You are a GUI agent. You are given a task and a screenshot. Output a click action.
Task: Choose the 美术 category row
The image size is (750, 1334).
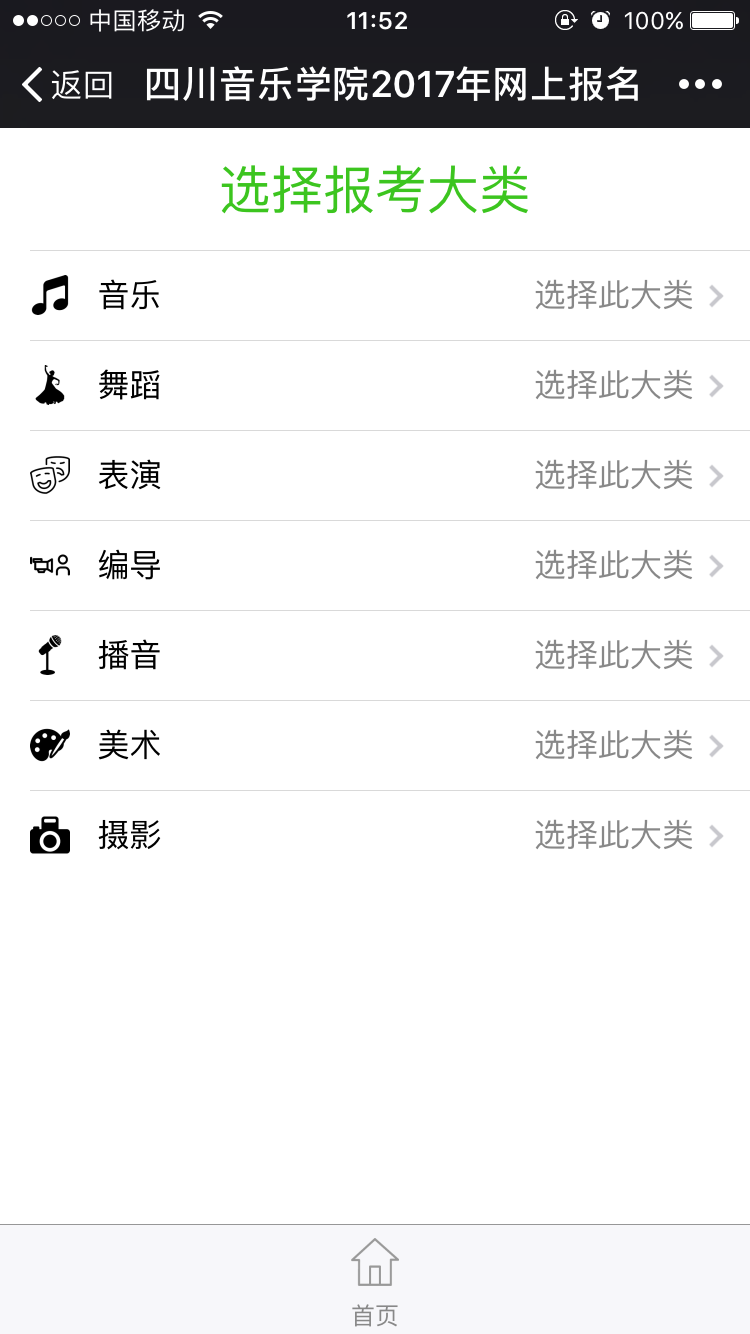pos(390,746)
